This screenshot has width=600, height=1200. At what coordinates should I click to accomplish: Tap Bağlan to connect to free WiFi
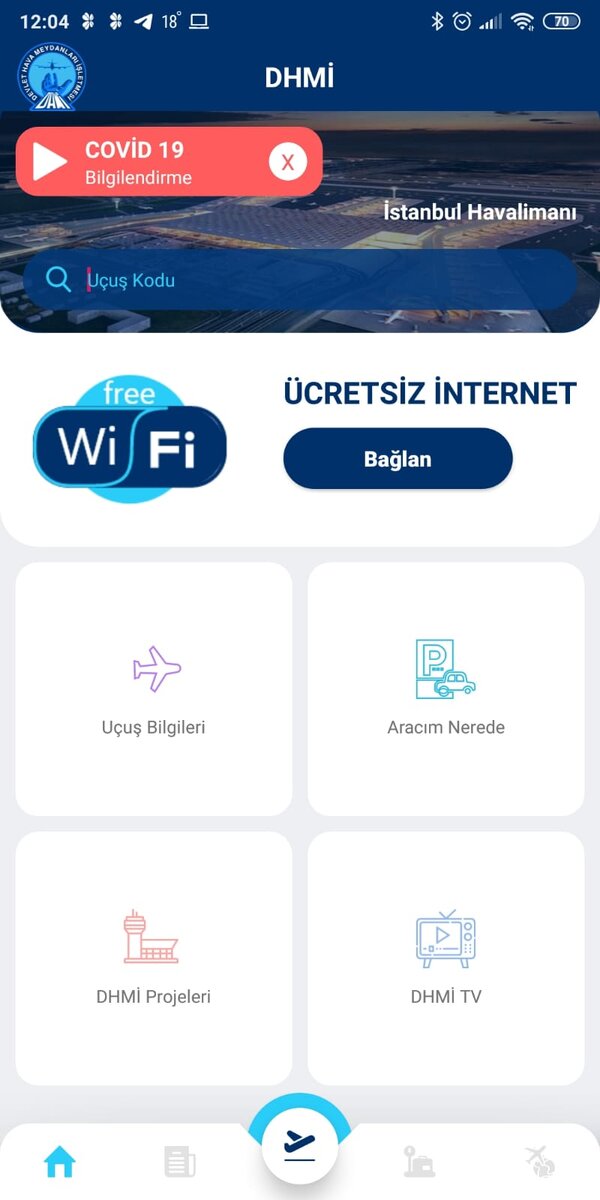pos(398,459)
